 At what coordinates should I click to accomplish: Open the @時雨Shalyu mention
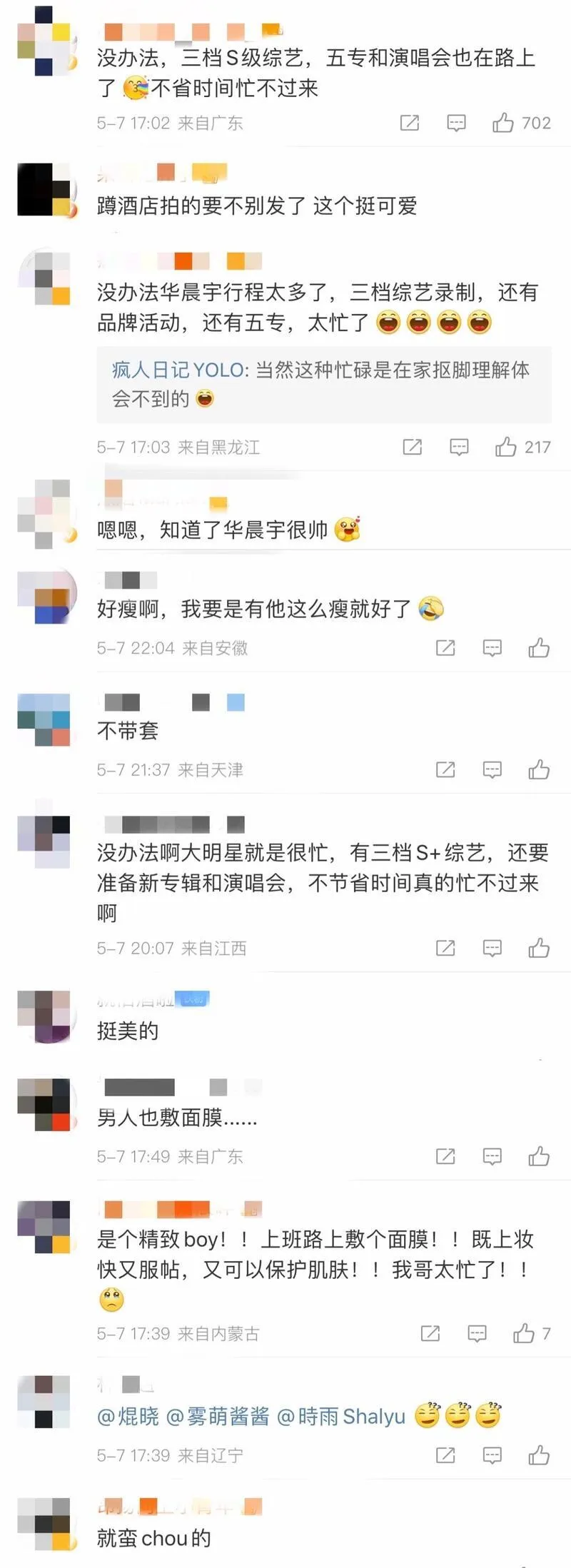(341, 1416)
